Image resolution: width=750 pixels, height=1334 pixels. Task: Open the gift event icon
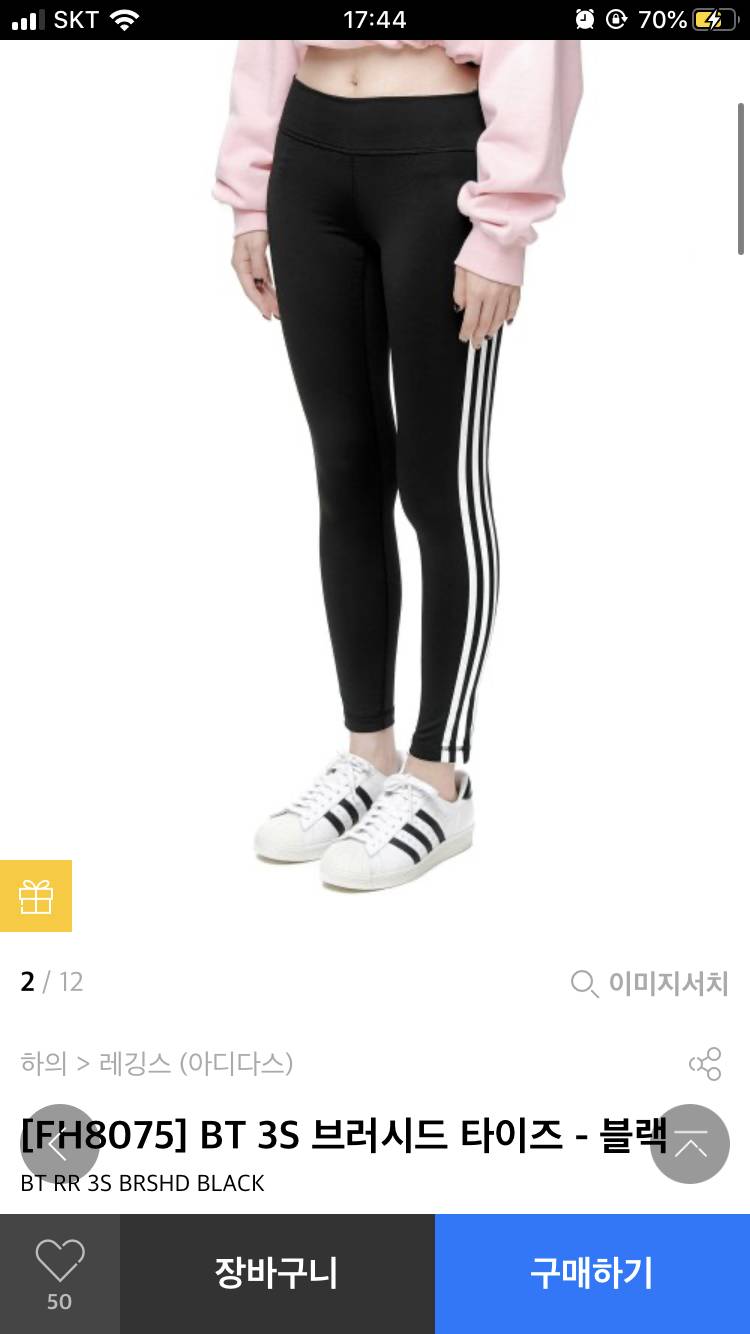pos(37,896)
